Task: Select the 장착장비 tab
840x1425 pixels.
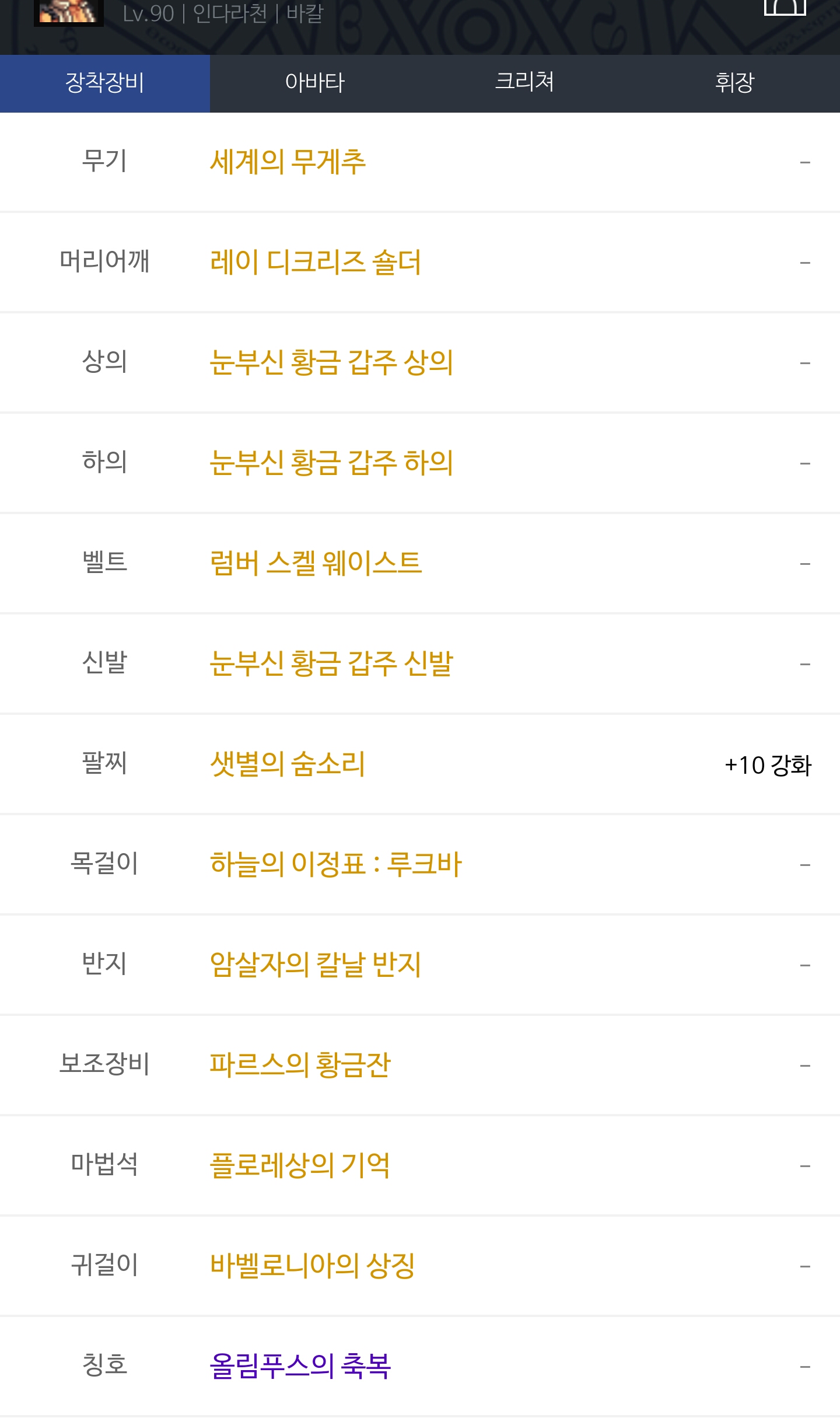Action: click(x=105, y=82)
